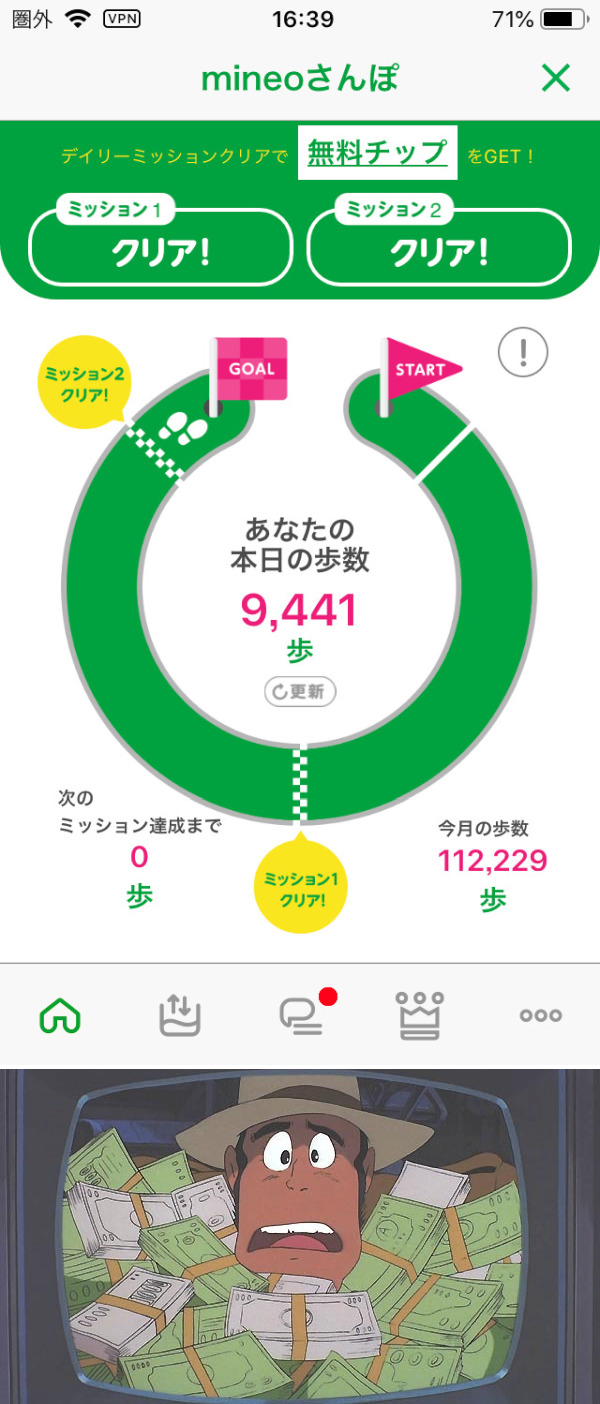Open the messages tab with red dot

tap(303, 1014)
